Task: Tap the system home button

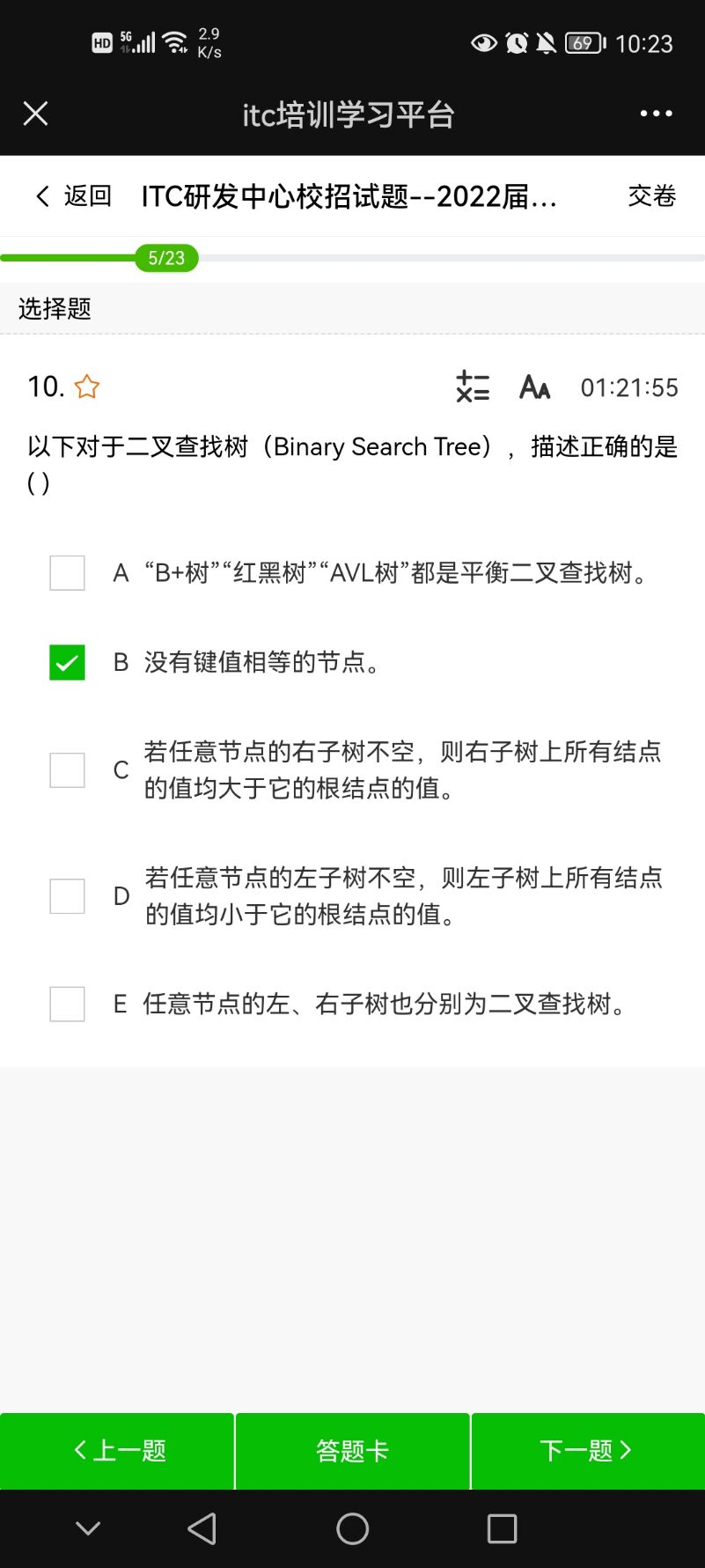Action: (352, 1529)
